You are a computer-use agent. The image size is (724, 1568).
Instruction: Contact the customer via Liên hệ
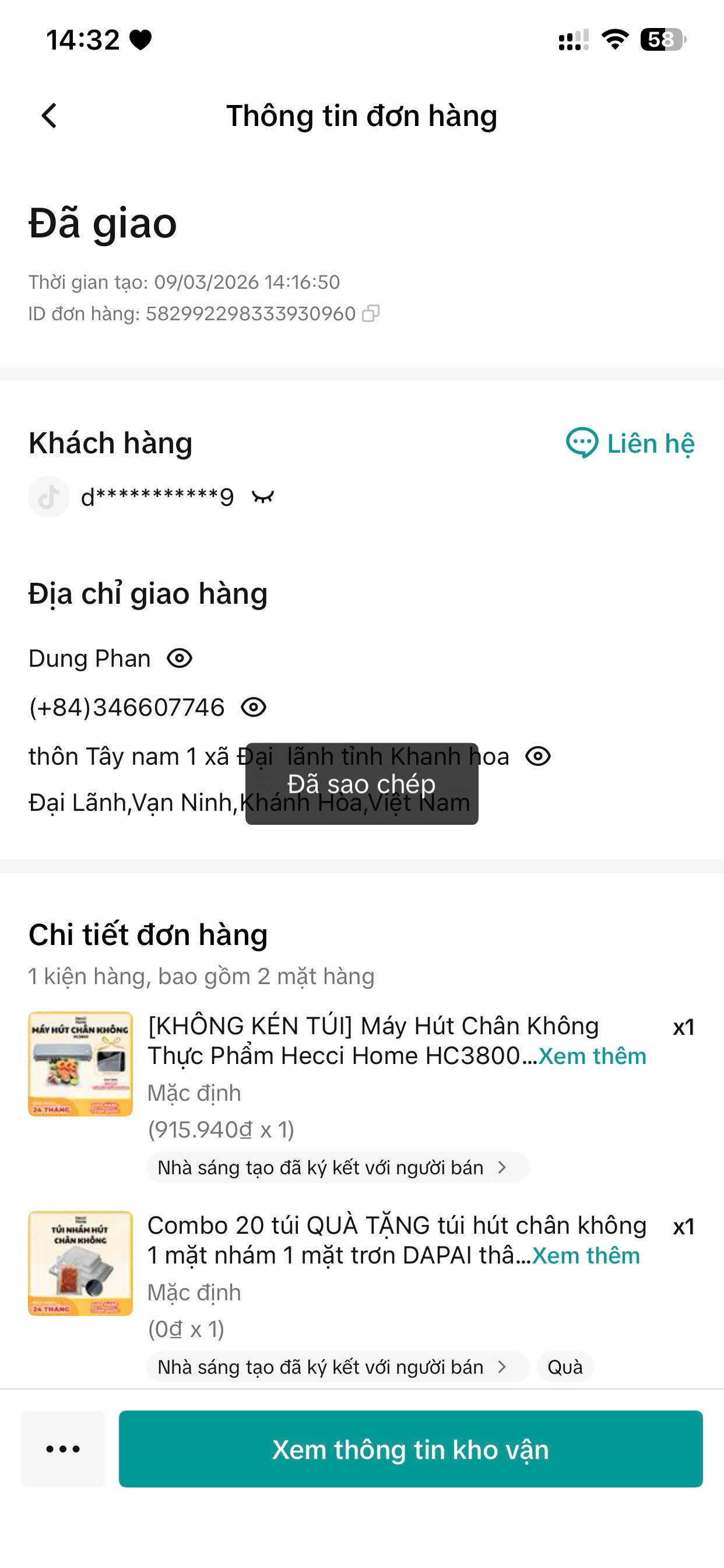coord(630,443)
